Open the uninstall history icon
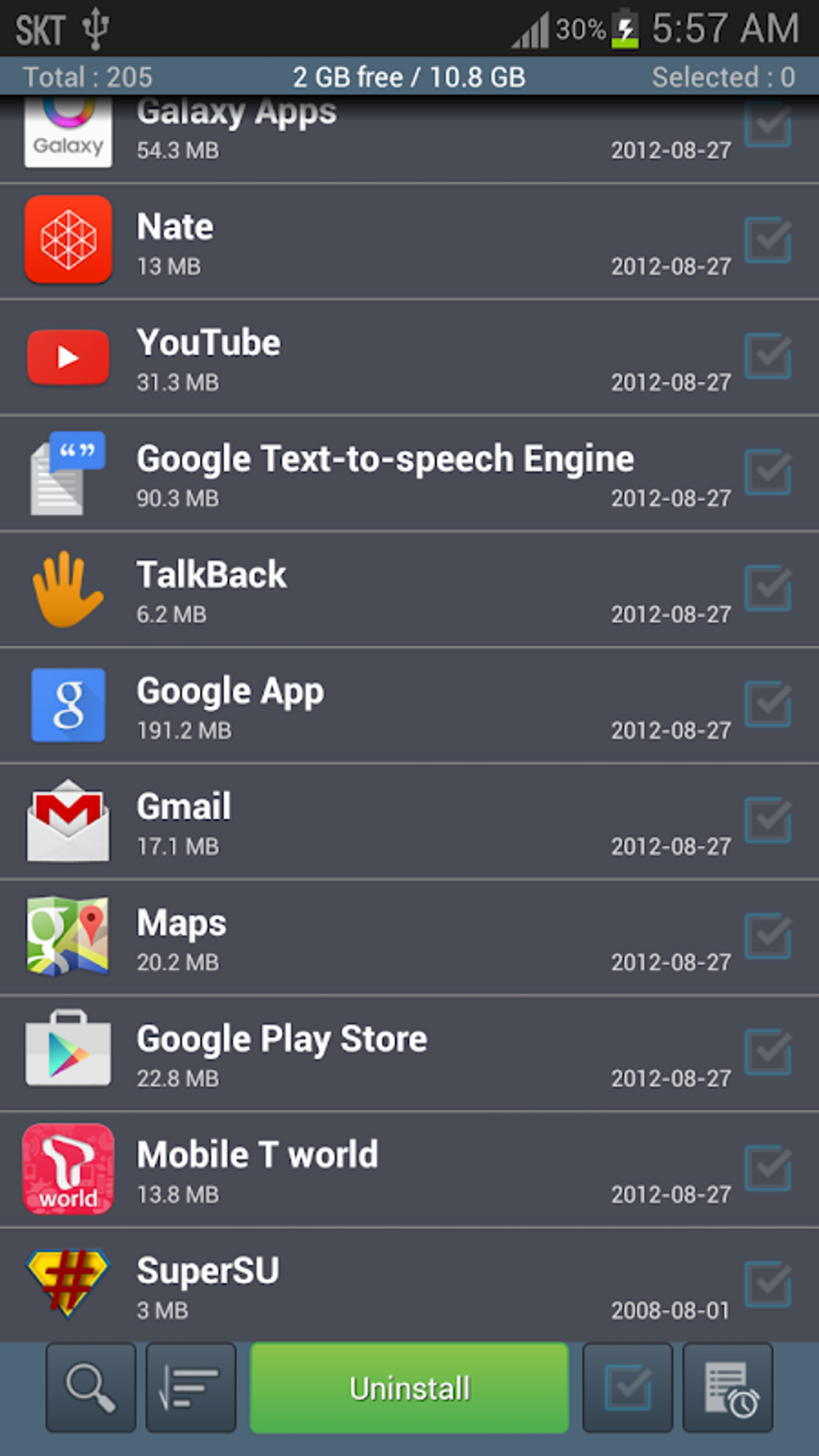819x1456 pixels. (x=727, y=1387)
